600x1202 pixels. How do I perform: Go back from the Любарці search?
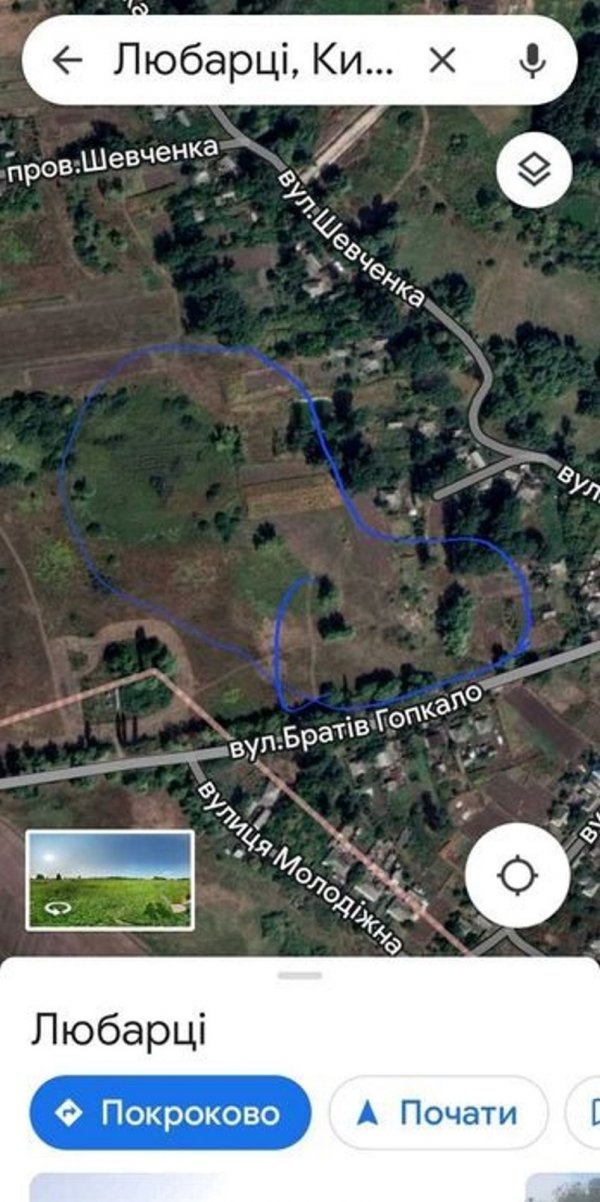[66, 61]
